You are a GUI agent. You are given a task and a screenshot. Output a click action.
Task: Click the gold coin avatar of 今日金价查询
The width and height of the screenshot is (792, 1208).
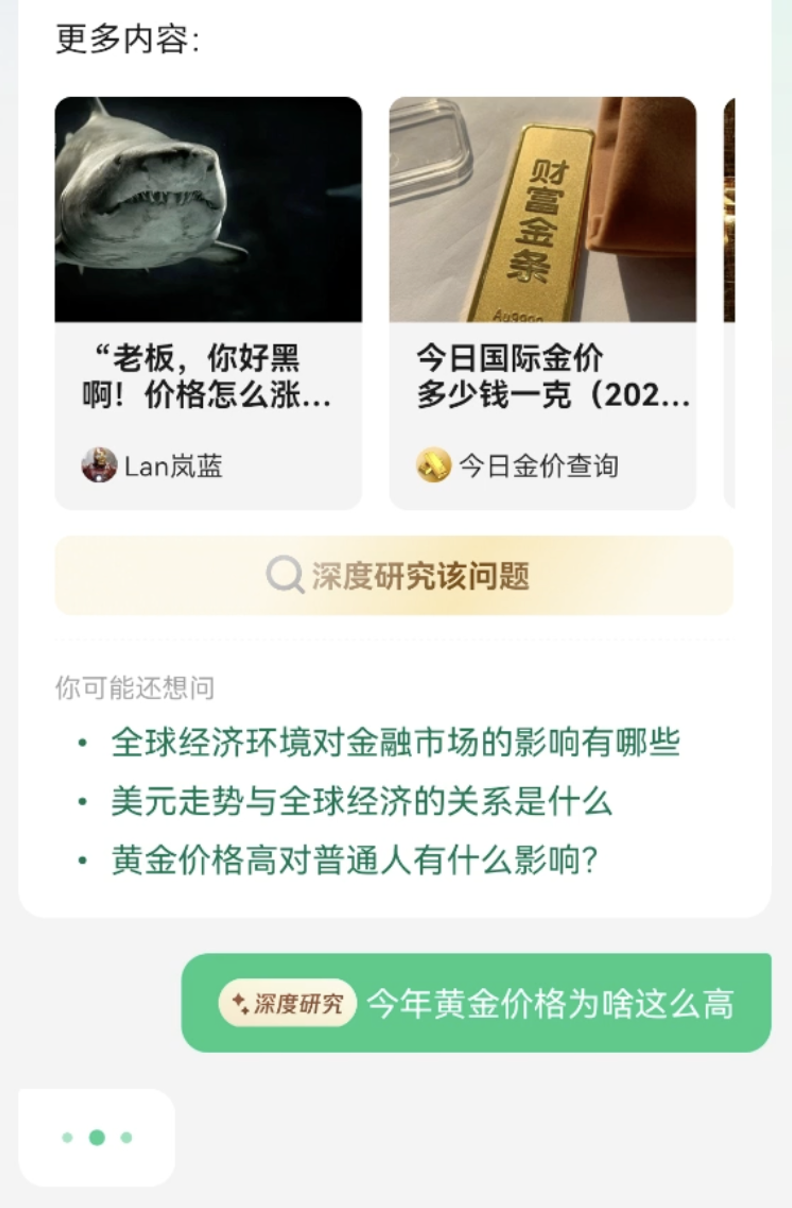[433, 465]
